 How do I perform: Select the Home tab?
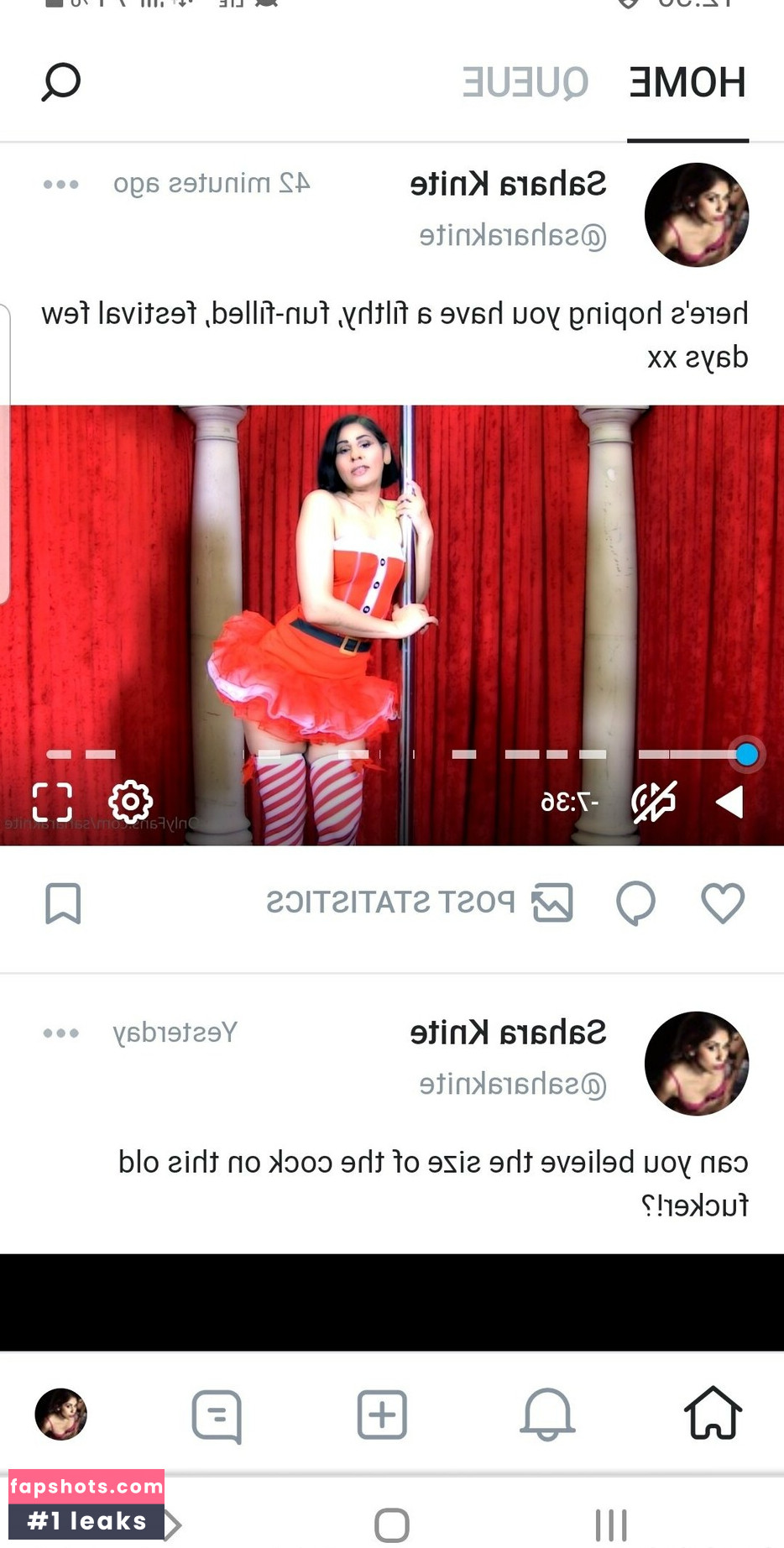tap(687, 83)
